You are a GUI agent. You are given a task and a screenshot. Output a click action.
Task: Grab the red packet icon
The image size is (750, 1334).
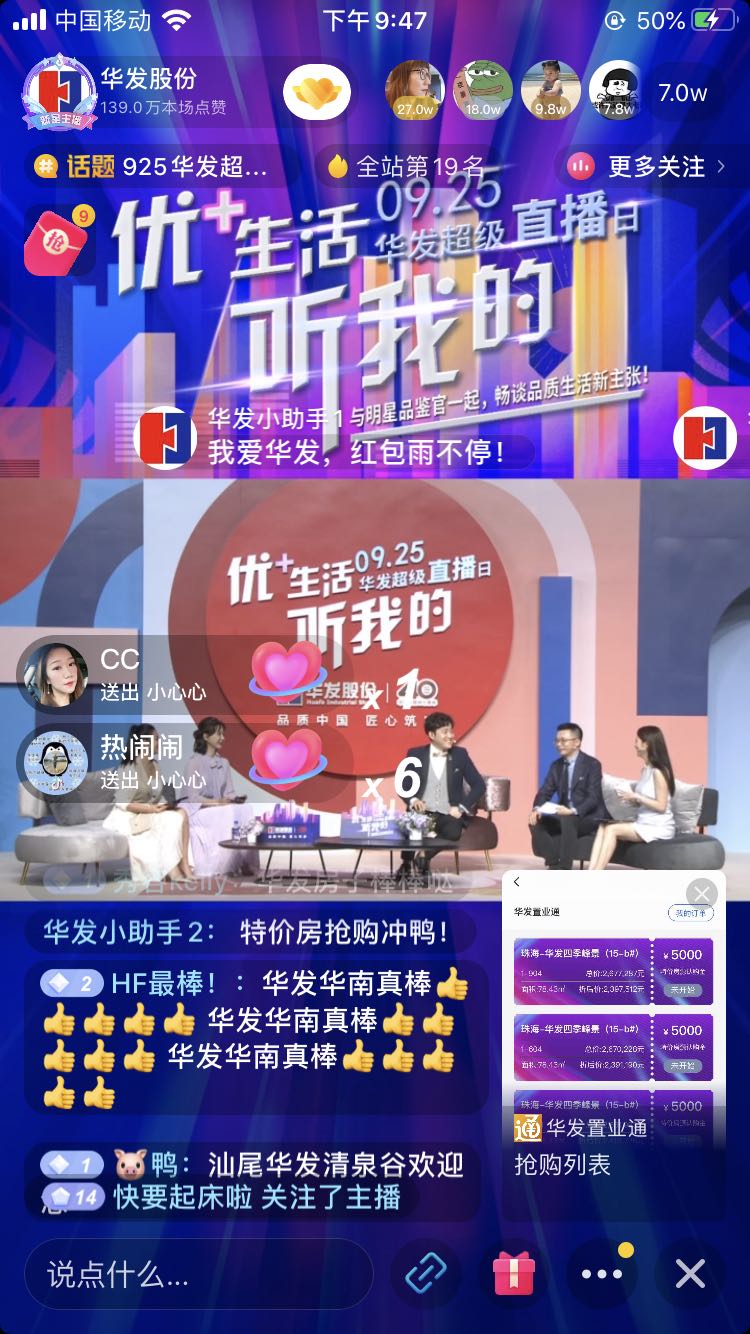(x=58, y=241)
